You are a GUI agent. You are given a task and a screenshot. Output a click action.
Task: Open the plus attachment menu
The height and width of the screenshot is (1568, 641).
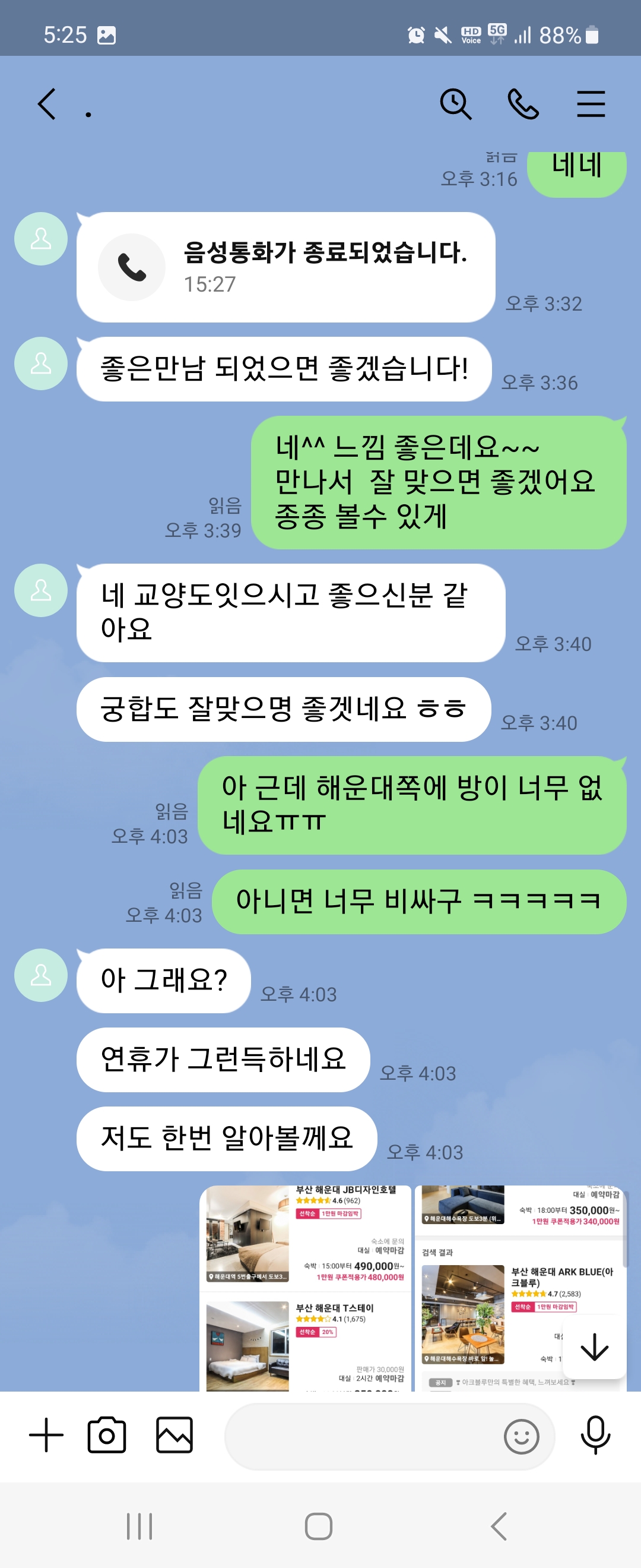point(46,1435)
